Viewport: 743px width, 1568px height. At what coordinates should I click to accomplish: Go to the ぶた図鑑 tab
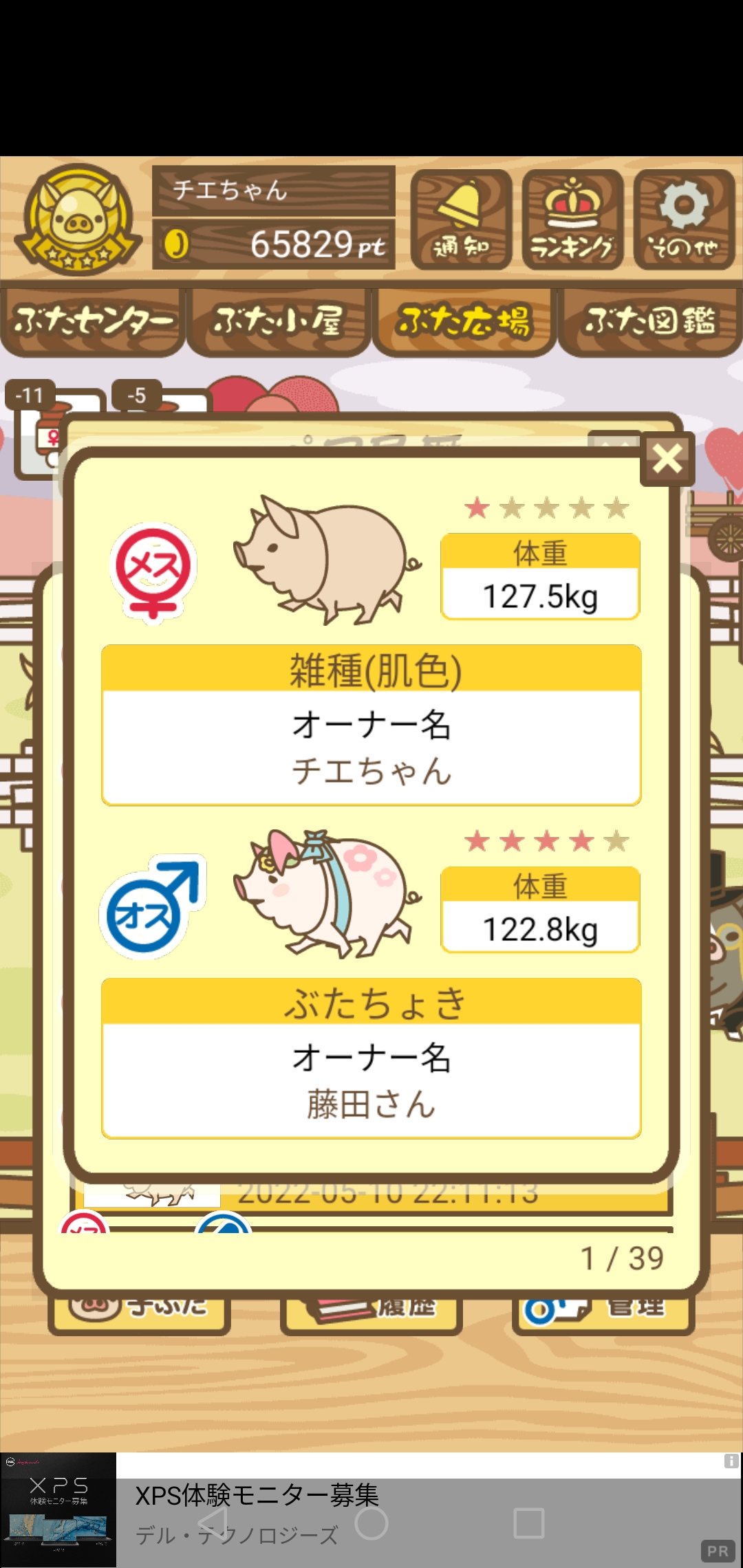650,322
